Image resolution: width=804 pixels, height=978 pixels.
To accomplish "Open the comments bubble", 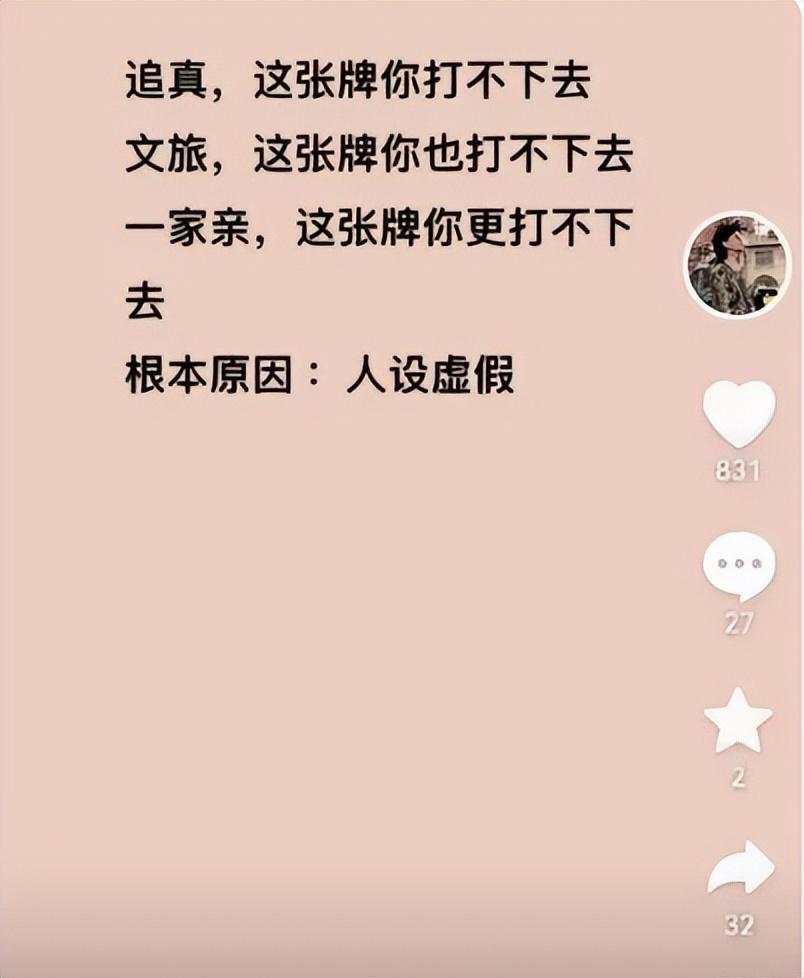I will pos(738,566).
